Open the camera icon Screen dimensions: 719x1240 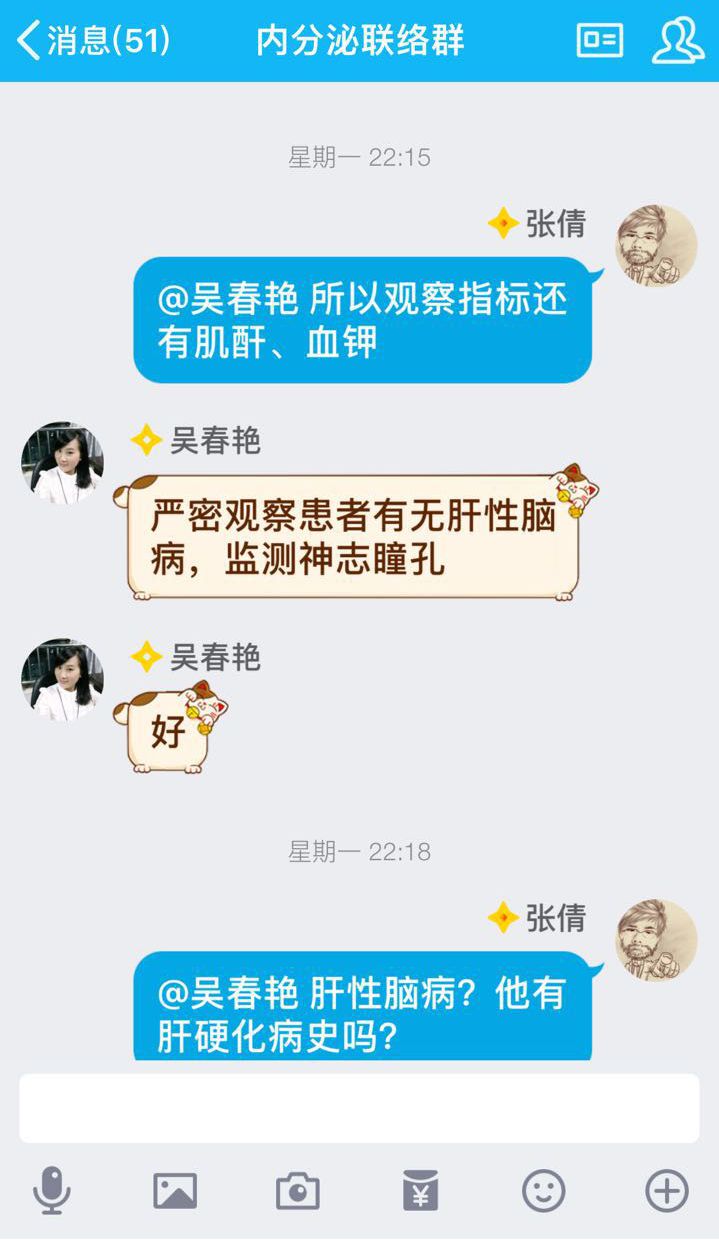coord(297,1191)
